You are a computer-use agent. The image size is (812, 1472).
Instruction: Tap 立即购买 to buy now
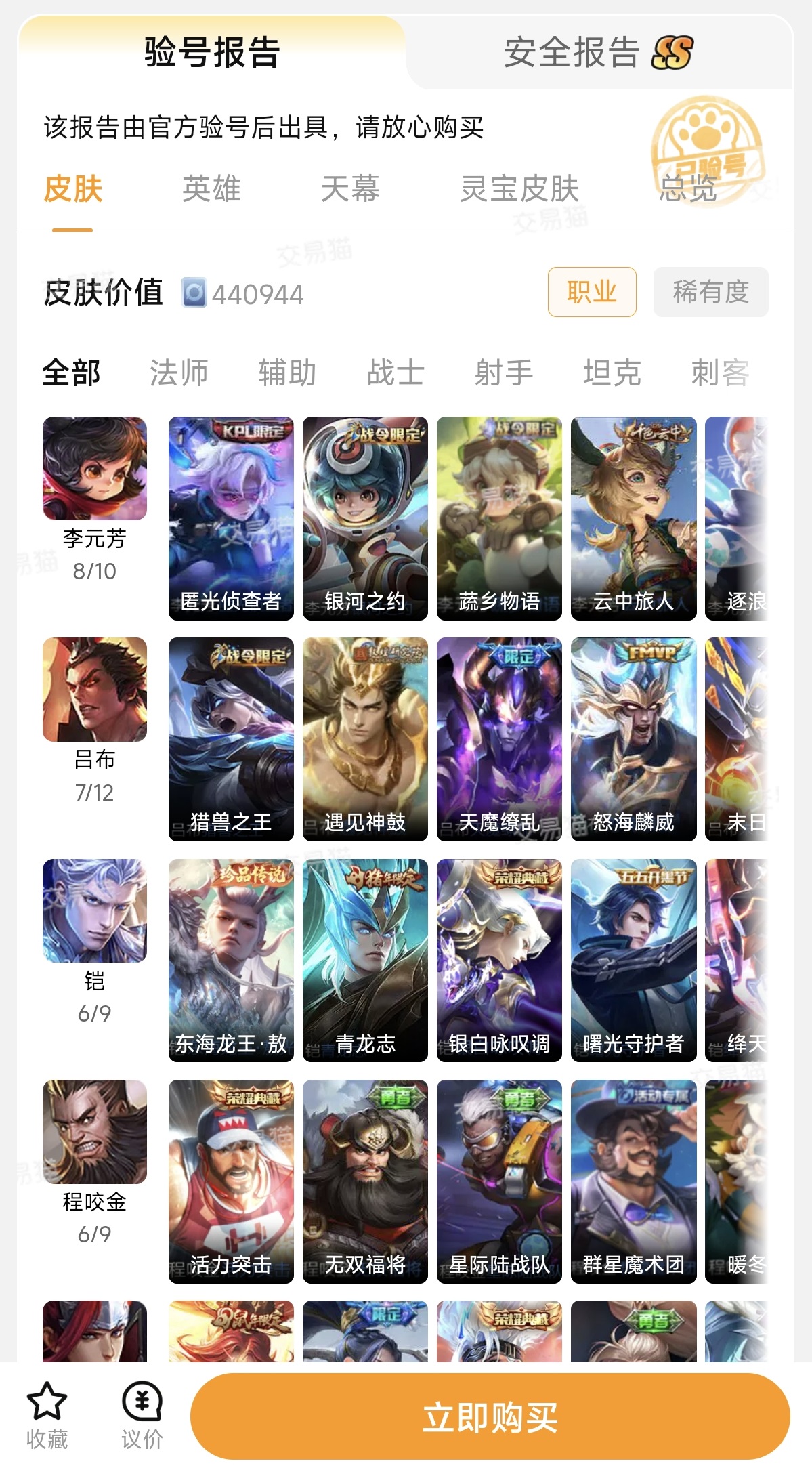[490, 1416]
